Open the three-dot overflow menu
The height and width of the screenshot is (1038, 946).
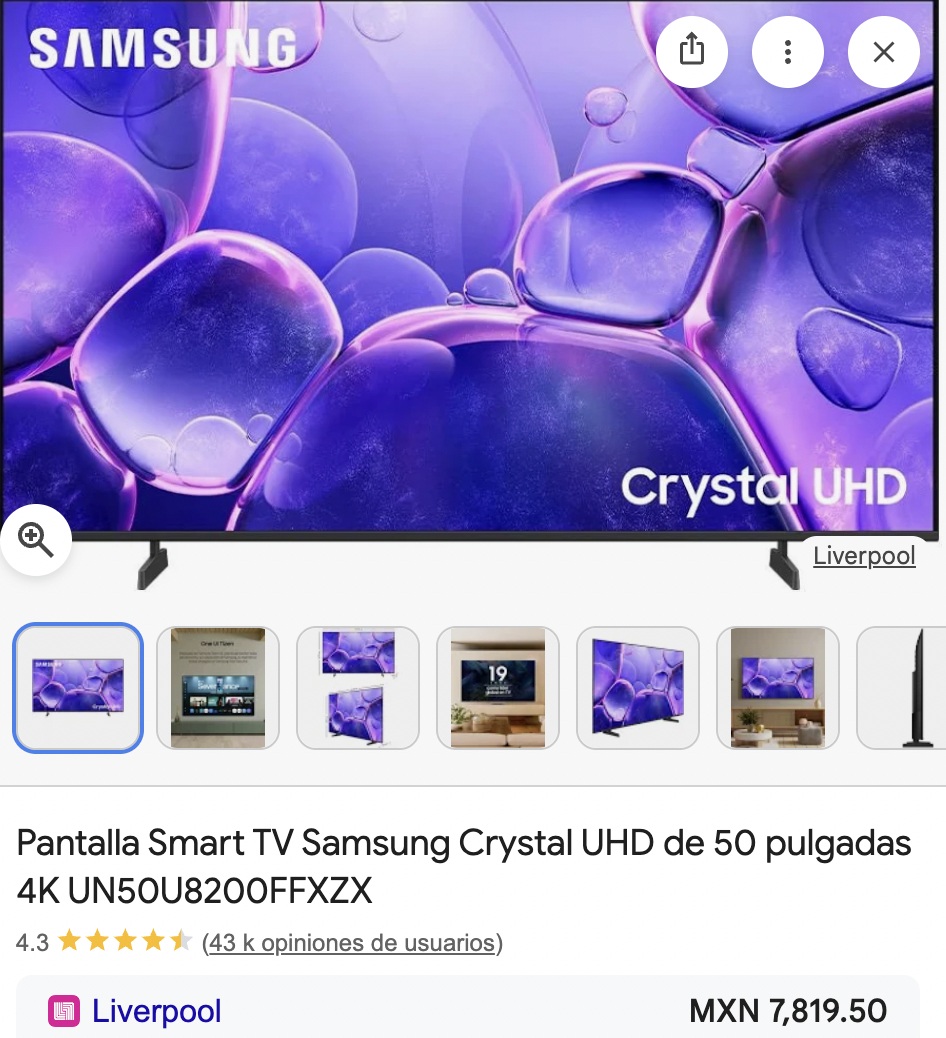pos(788,51)
